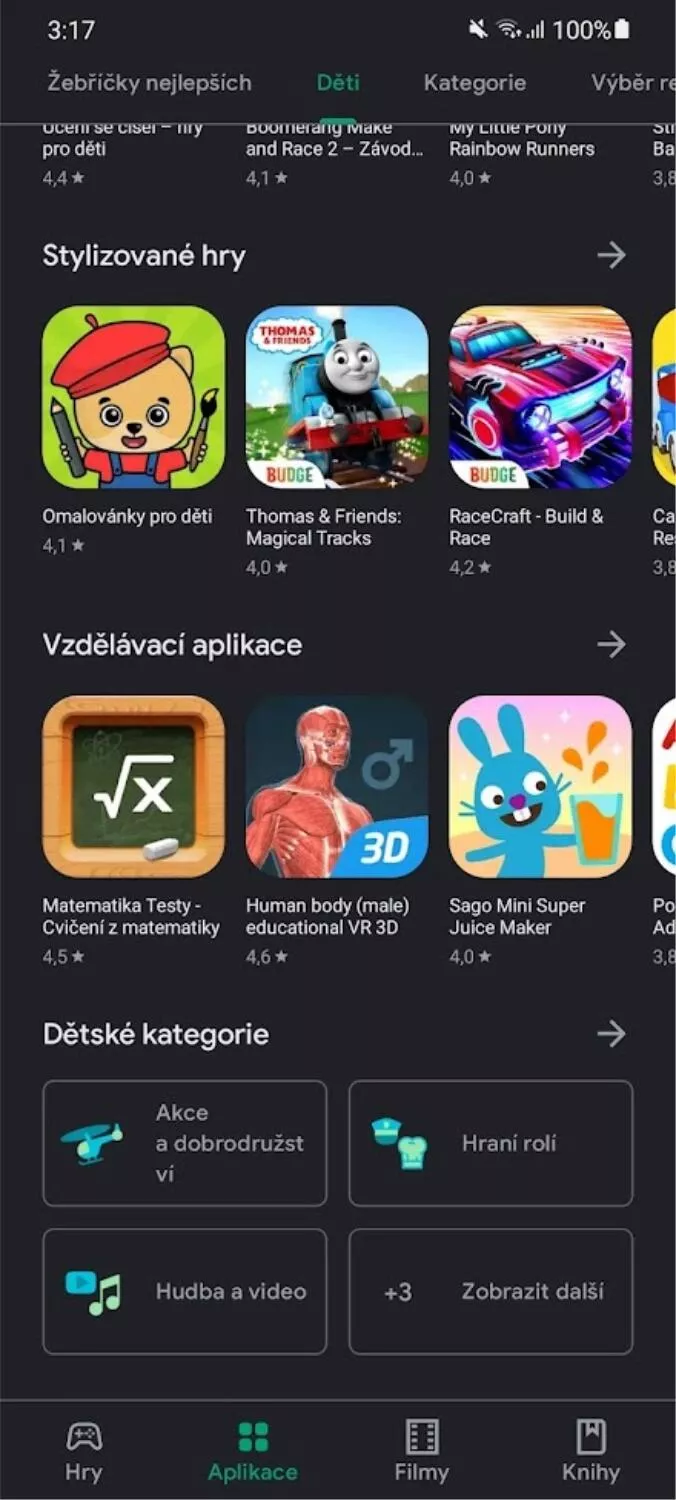Switch to the Hry bottom tab
Image resolution: width=676 pixels, height=1500 pixels.
[x=84, y=1452]
